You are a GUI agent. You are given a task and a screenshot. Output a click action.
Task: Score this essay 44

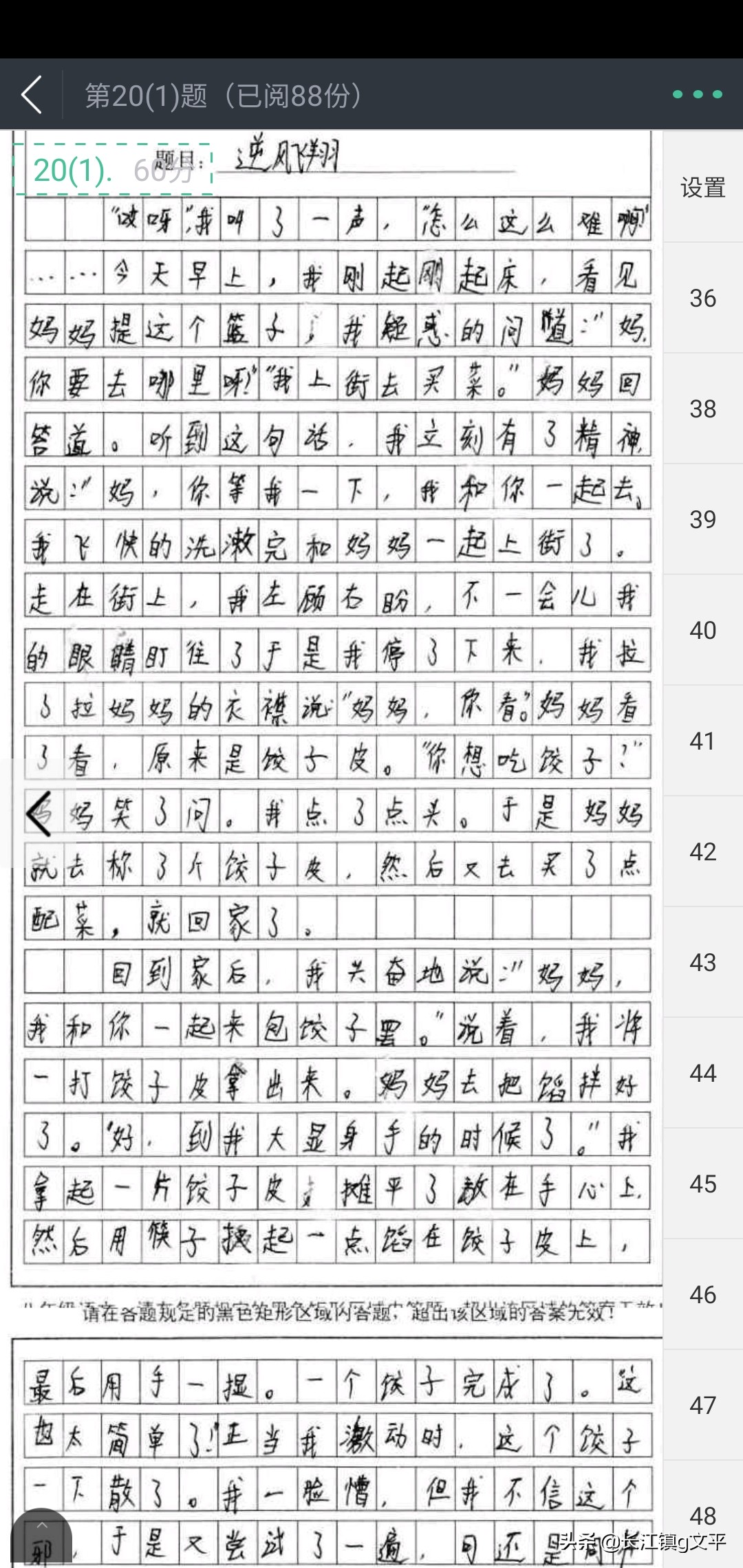[x=703, y=1073]
